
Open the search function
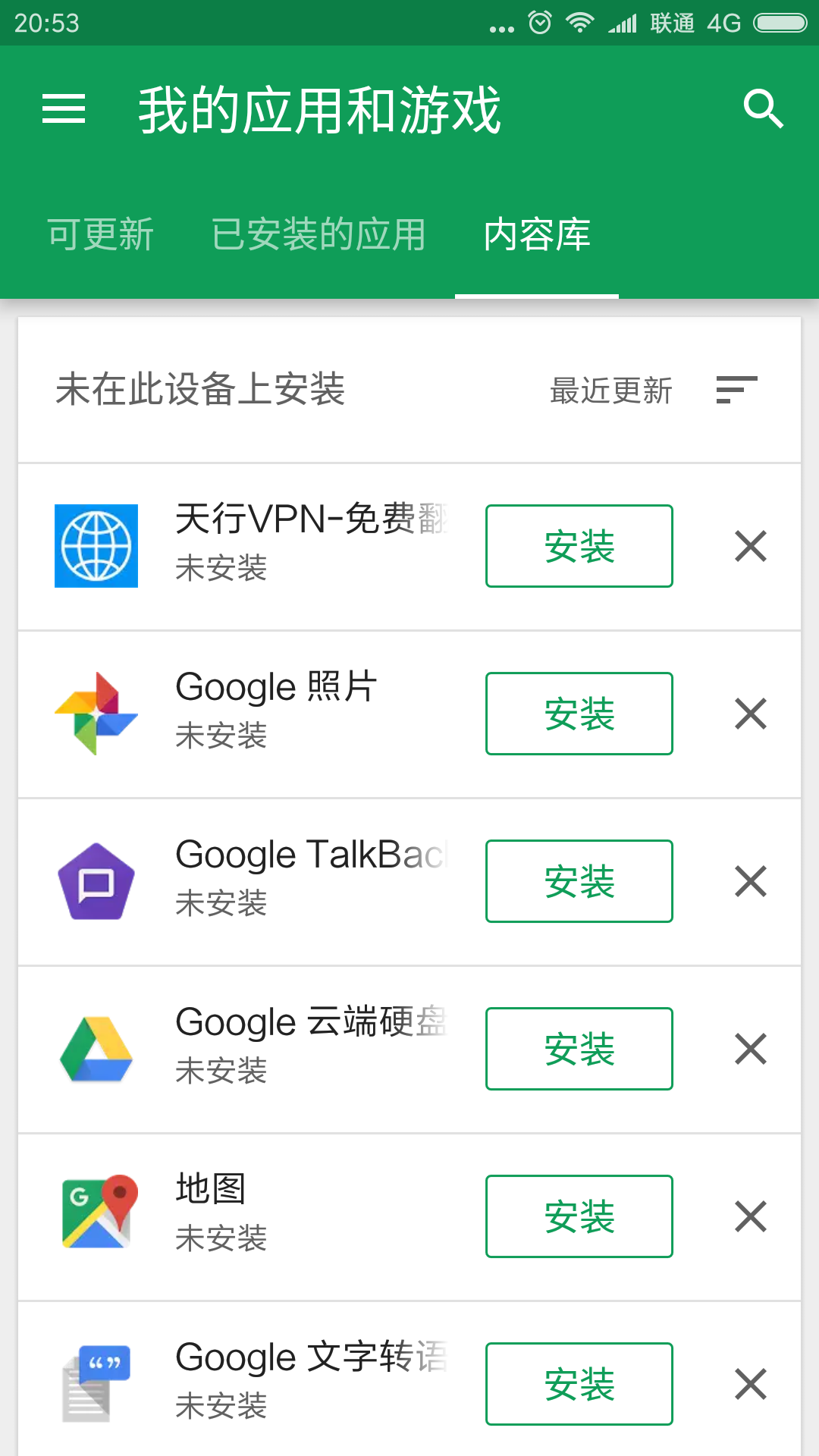764,108
